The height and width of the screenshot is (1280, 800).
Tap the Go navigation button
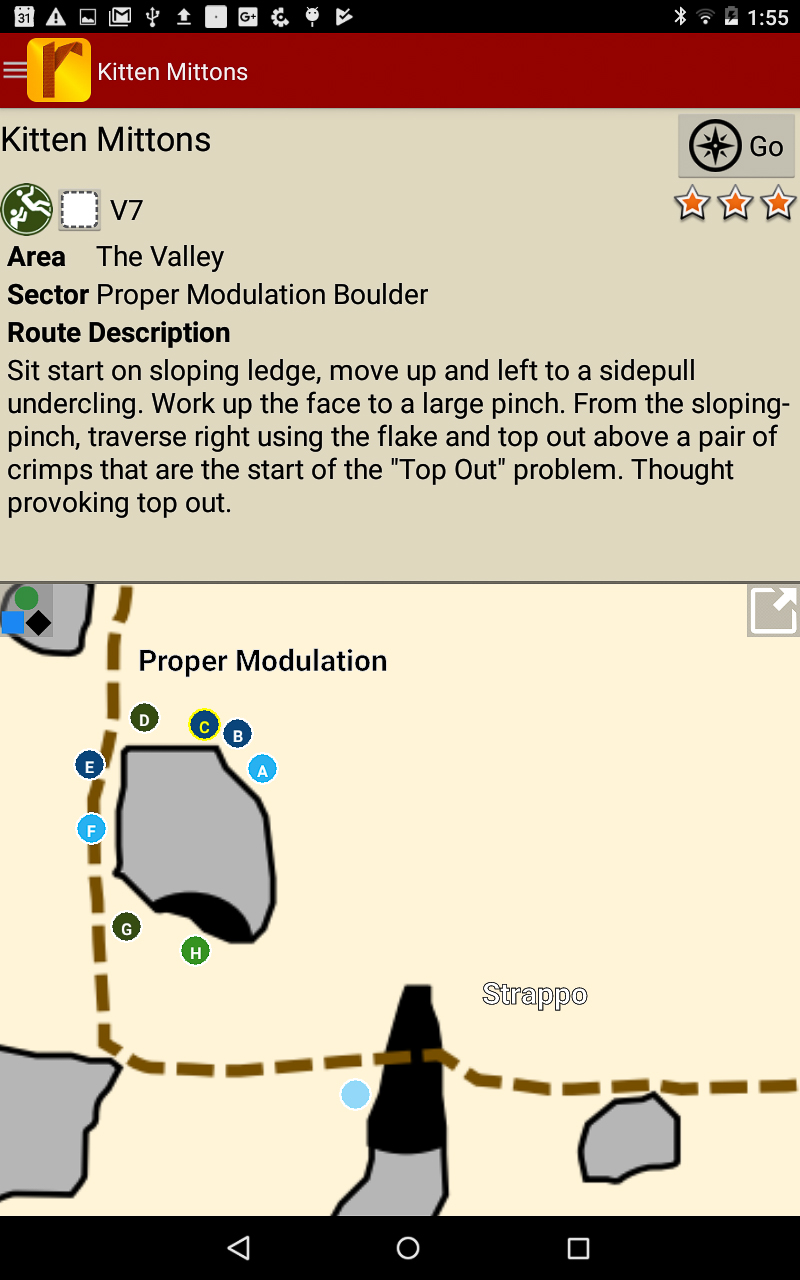[x=737, y=146]
